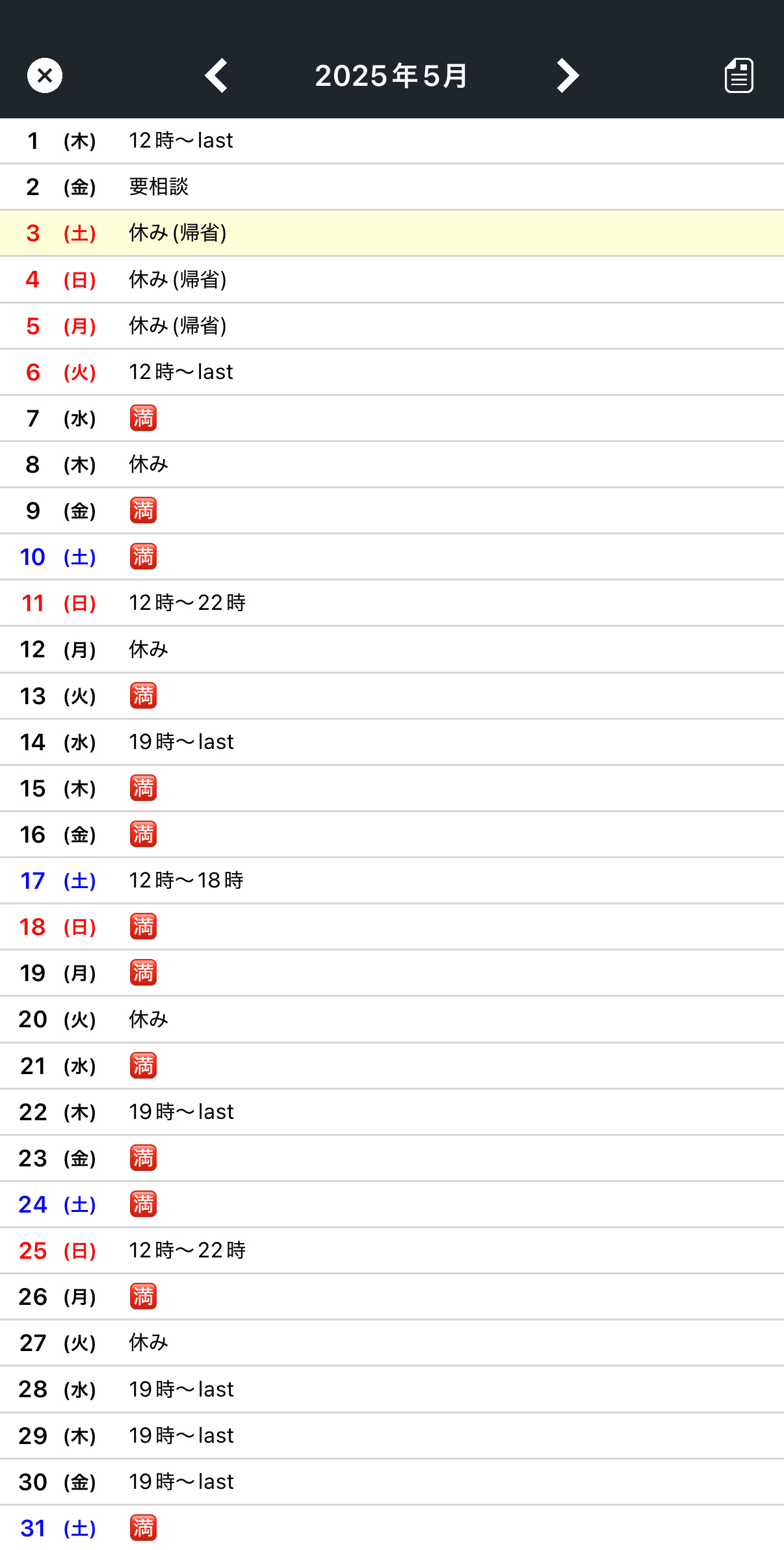Select the May 20 休み row
The width and height of the screenshot is (784, 1550).
tap(148, 1019)
